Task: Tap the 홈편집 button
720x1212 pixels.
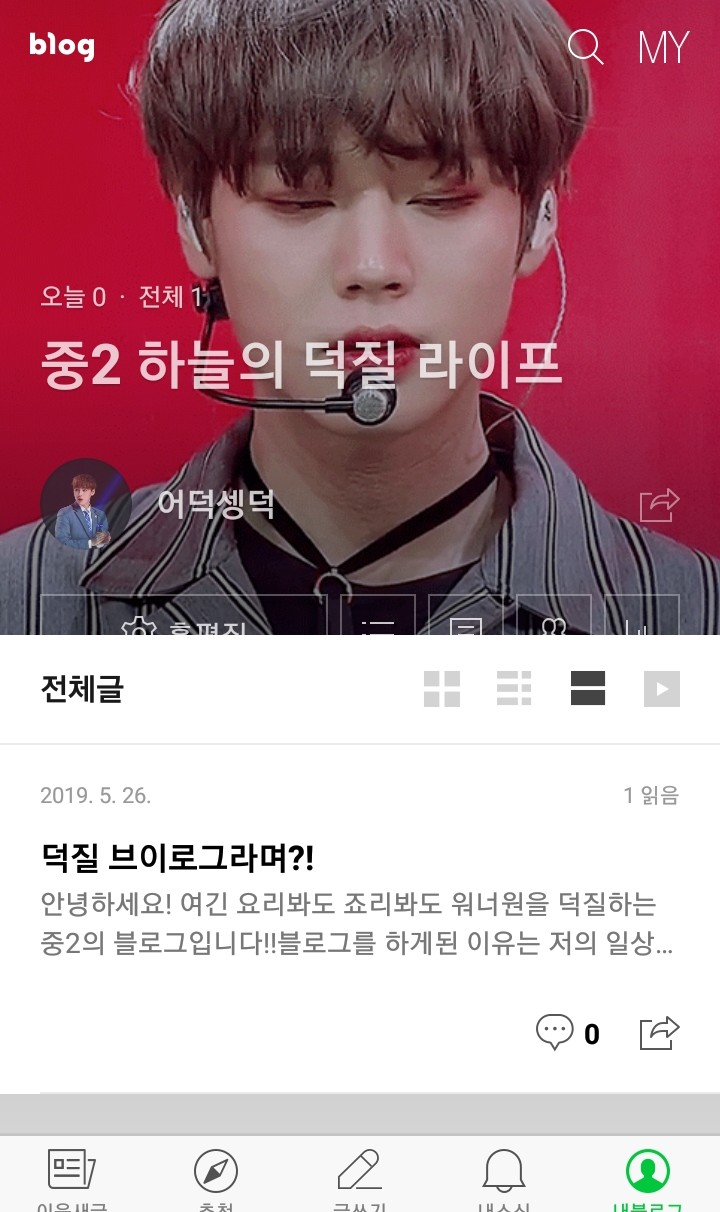Action: click(184, 620)
